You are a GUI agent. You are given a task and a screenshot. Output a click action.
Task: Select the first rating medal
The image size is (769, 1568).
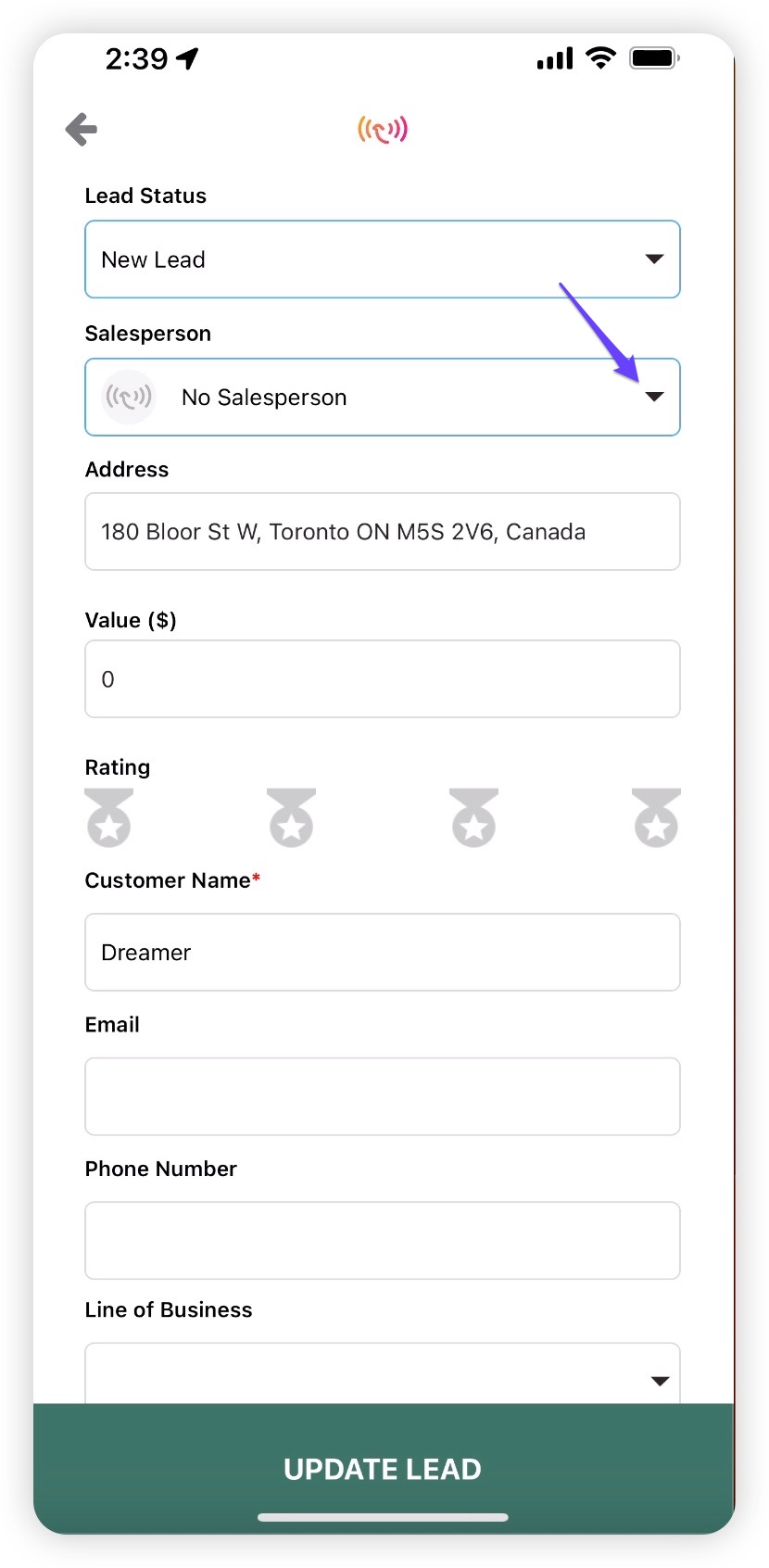coord(109,817)
